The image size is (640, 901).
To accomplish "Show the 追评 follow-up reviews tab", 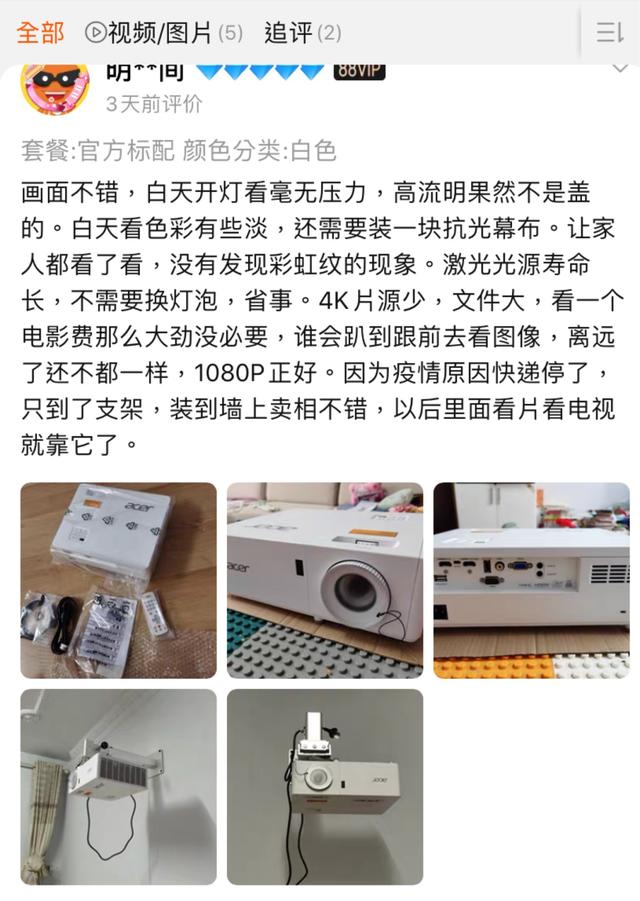I will tap(302, 33).
